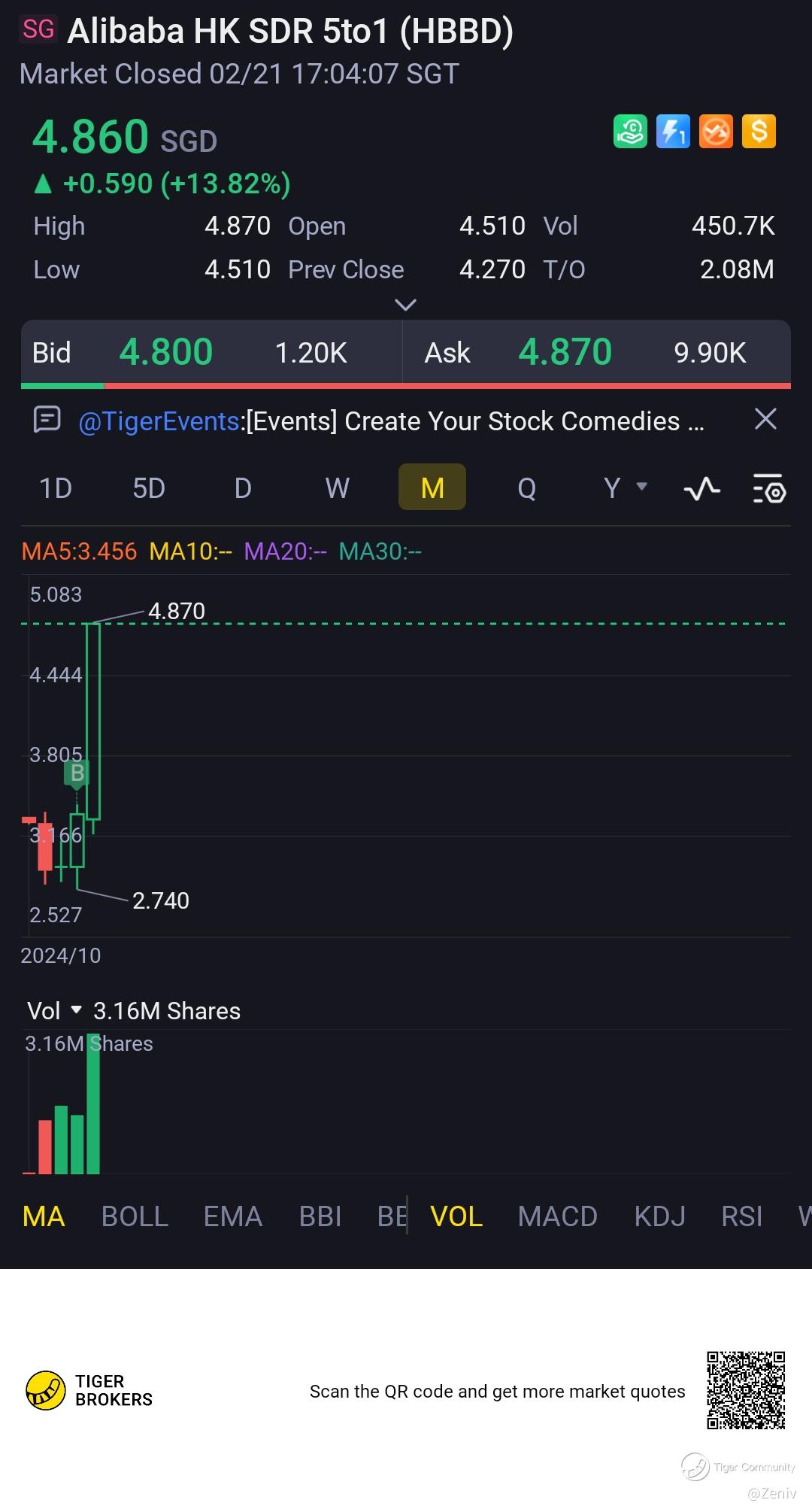Switch sub-chart to MACD

557,1216
